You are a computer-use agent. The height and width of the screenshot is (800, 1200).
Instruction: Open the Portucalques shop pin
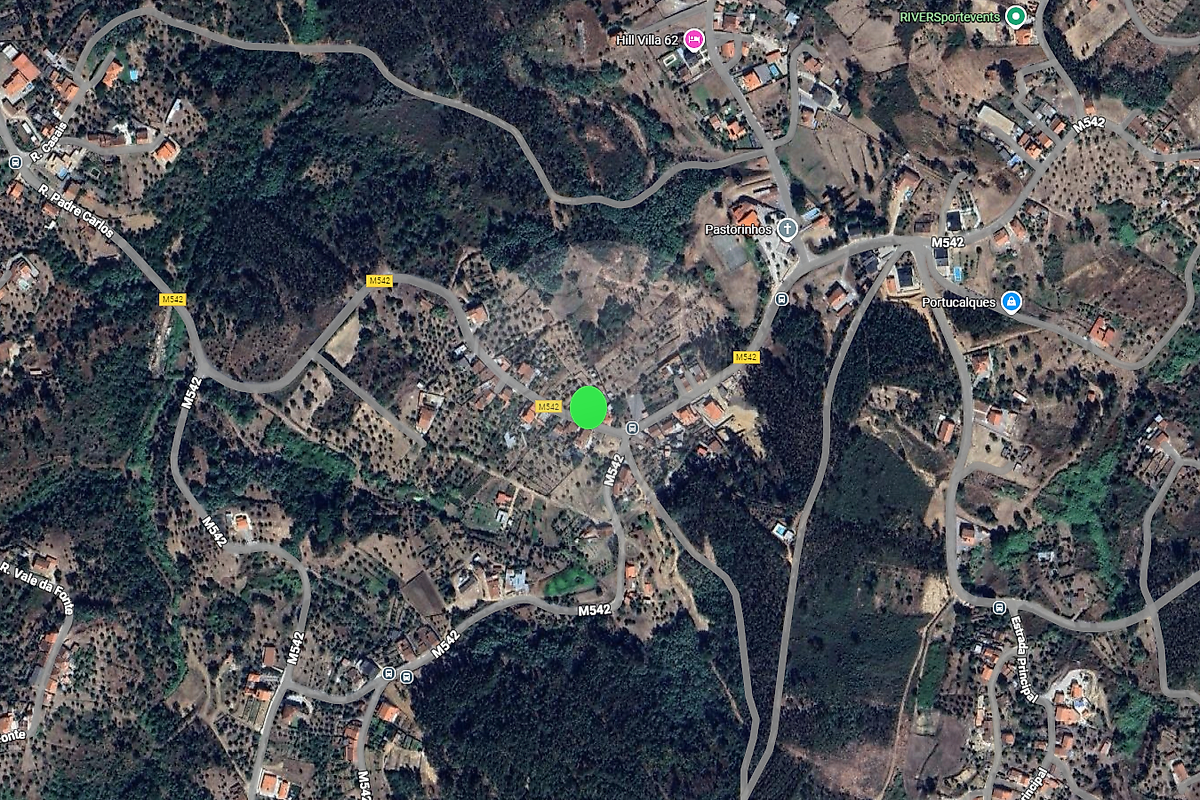(x=1011, y=301)
